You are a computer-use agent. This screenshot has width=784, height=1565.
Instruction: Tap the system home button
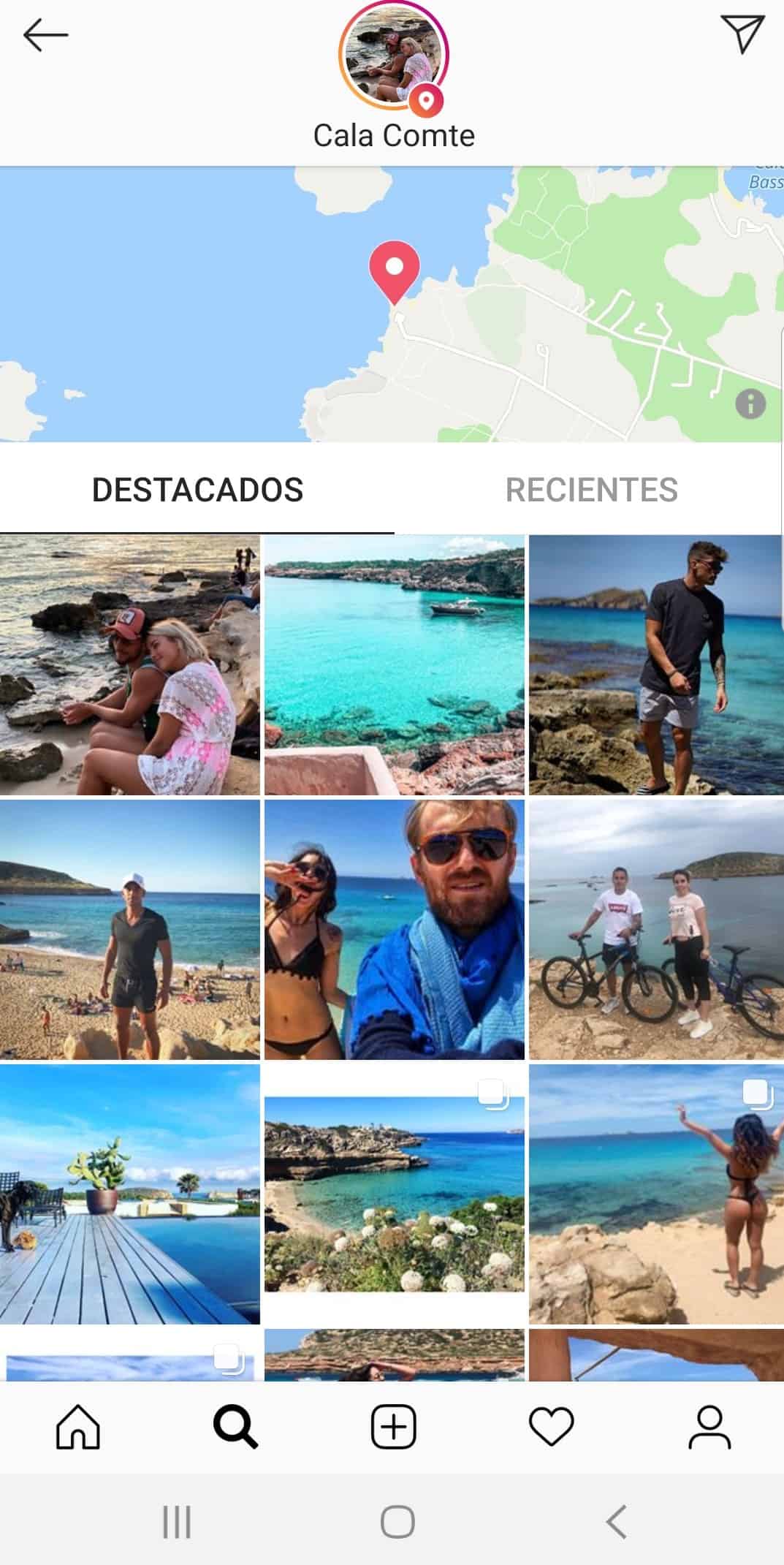[397, 1523]
